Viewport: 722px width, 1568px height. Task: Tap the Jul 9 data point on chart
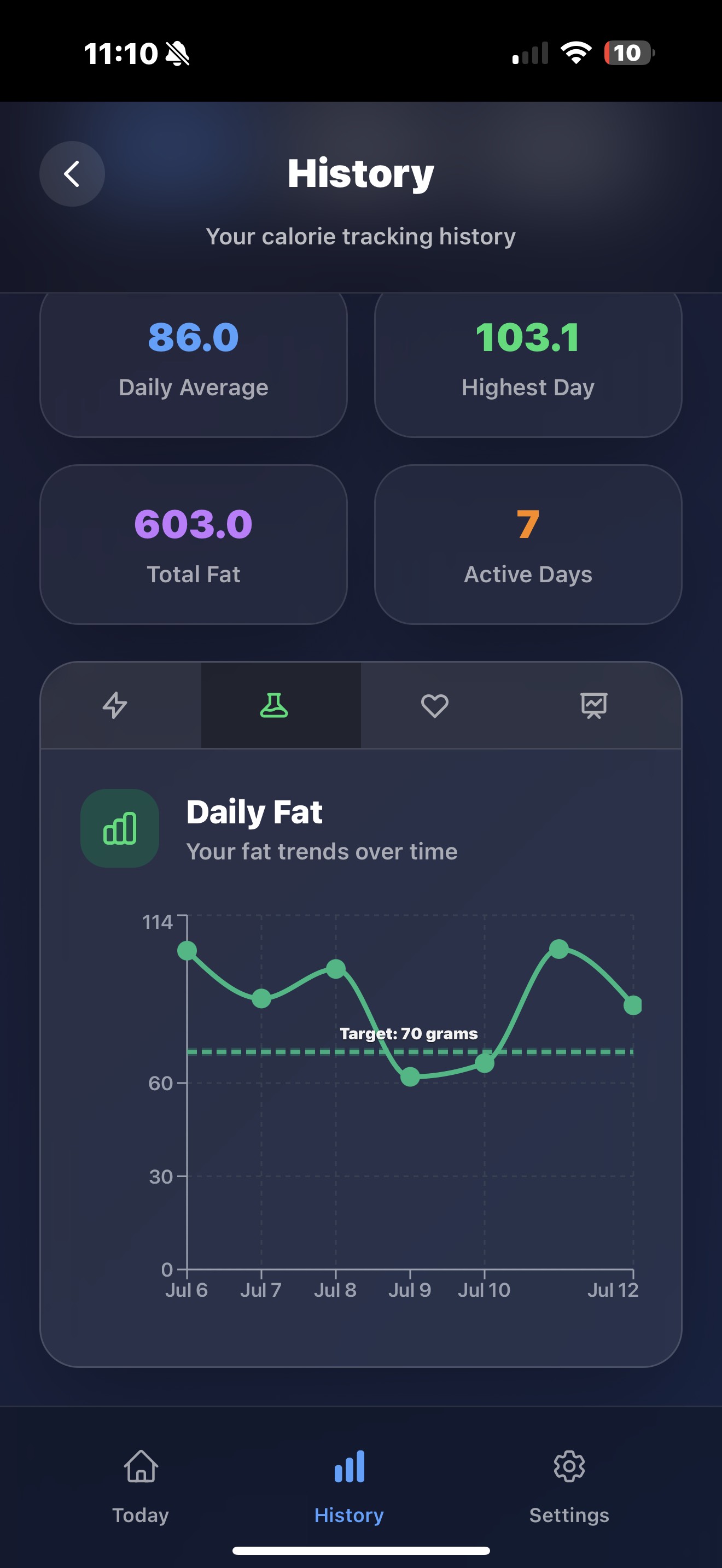pos(410,1077)
